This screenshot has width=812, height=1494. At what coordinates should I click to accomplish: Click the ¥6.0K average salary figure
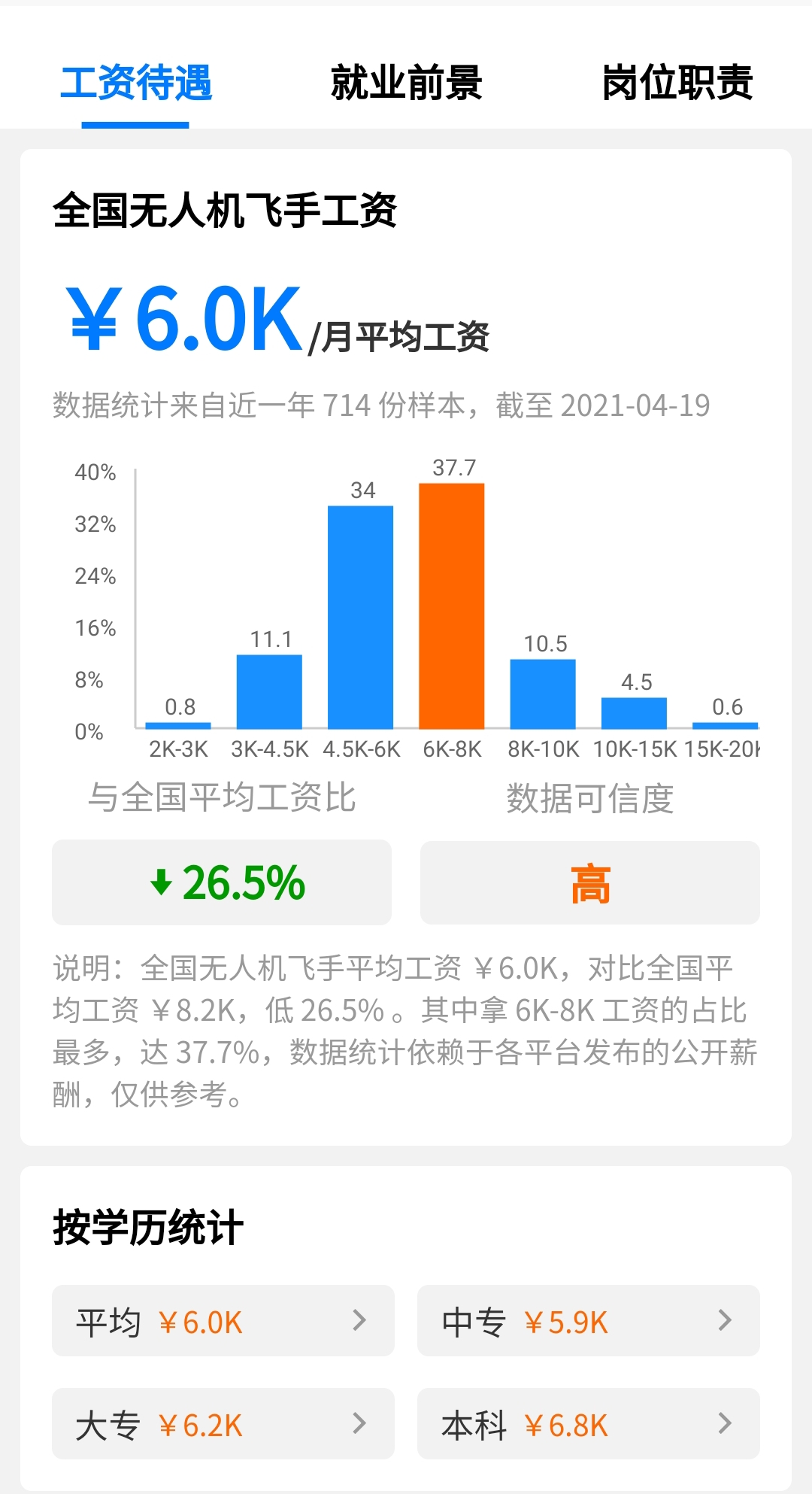coord(180,320)
